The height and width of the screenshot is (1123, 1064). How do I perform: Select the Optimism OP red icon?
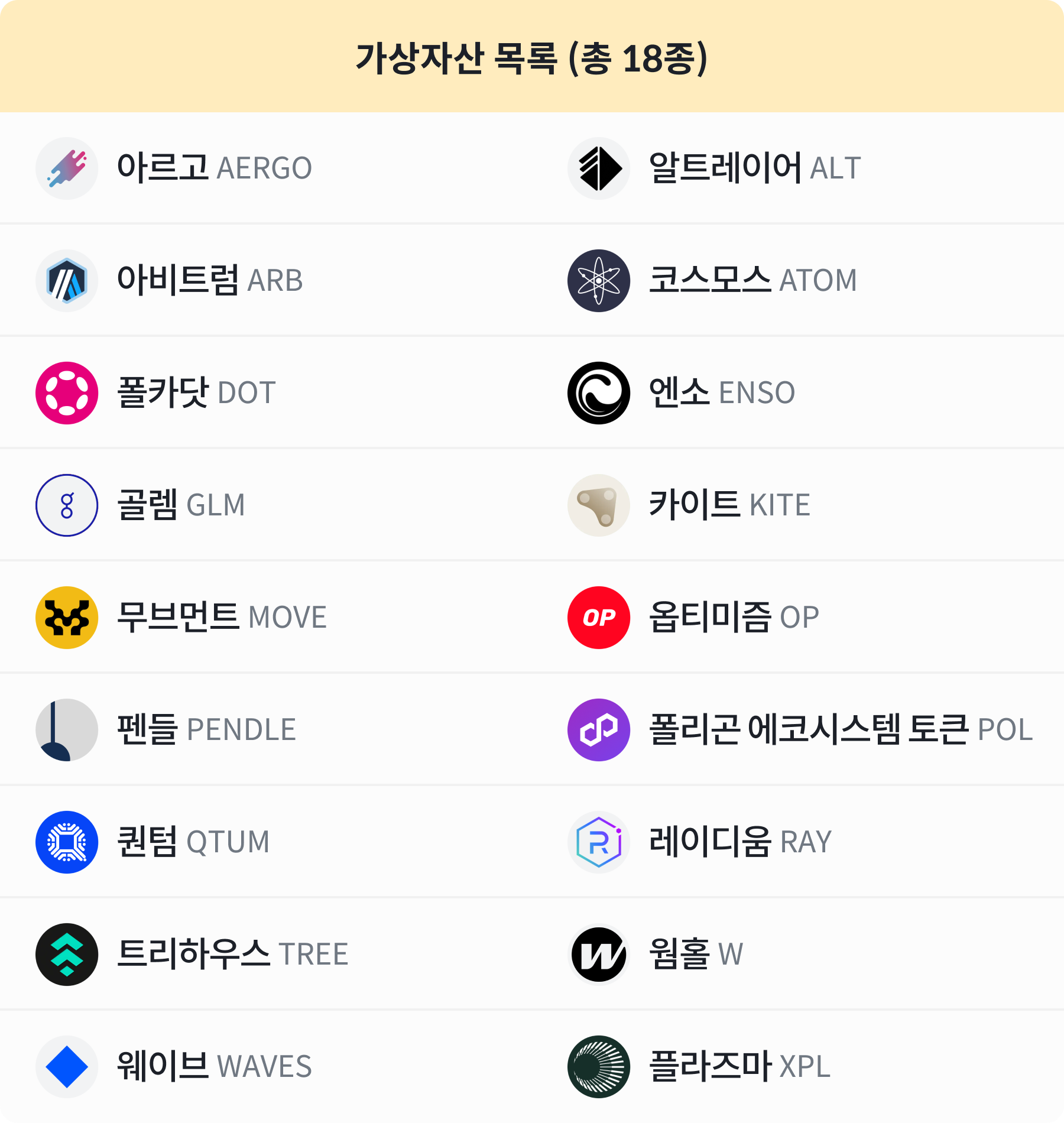pyautogui.click(x=598, y=617)
